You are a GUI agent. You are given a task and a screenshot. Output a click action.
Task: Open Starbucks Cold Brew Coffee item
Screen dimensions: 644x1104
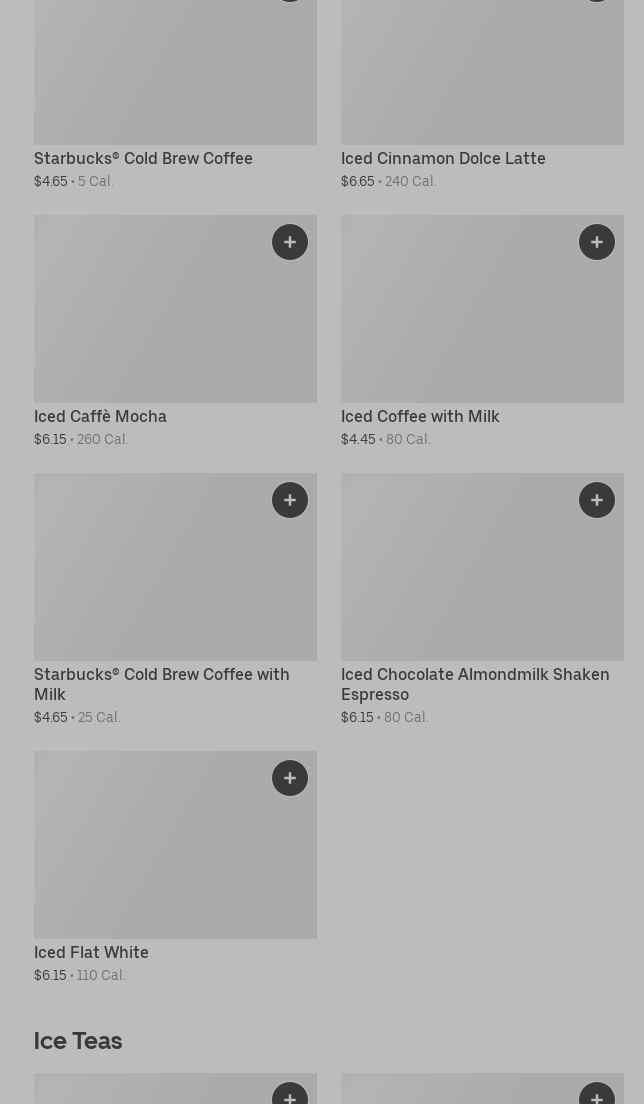click(143, 158)
